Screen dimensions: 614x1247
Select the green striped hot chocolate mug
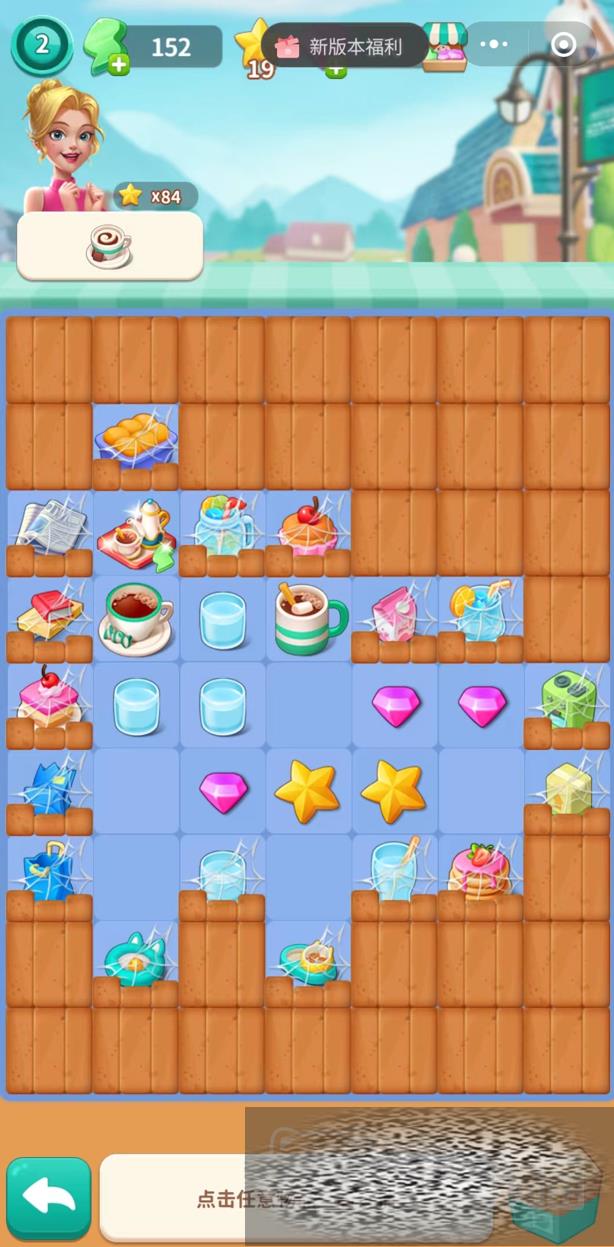[310, 619]
